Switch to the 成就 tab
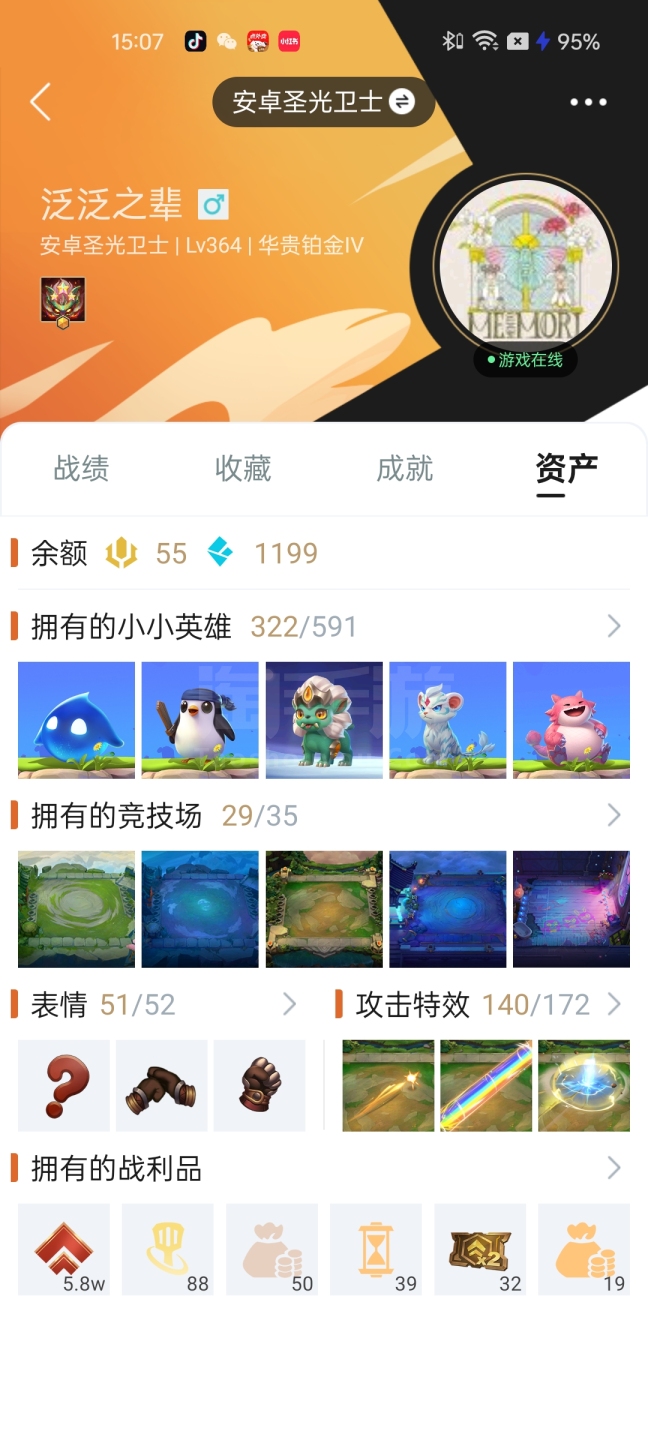This screenshot has width=648, height=1440. (x=405, y=468)
